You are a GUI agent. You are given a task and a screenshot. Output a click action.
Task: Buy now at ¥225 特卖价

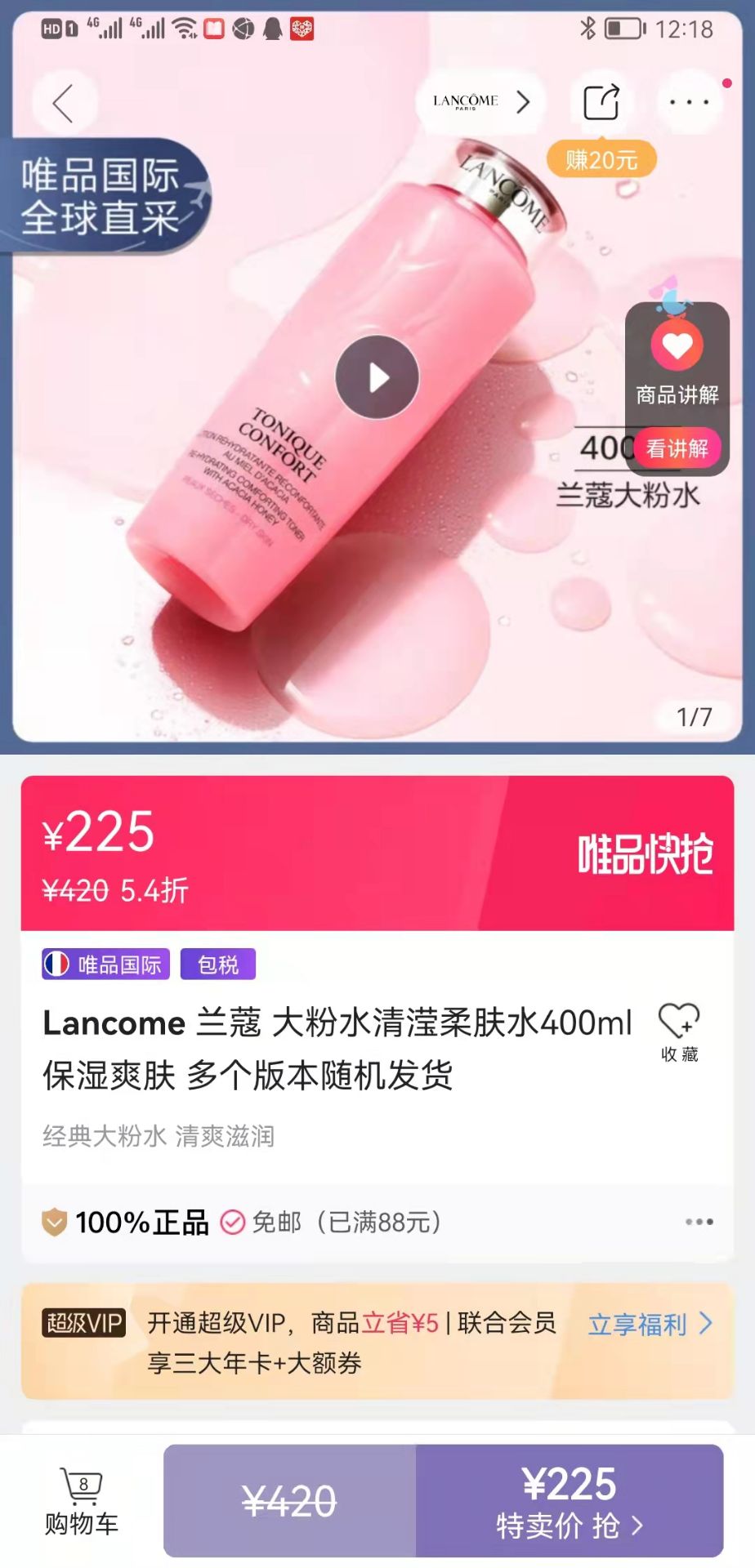click(x=569, y=1501)
